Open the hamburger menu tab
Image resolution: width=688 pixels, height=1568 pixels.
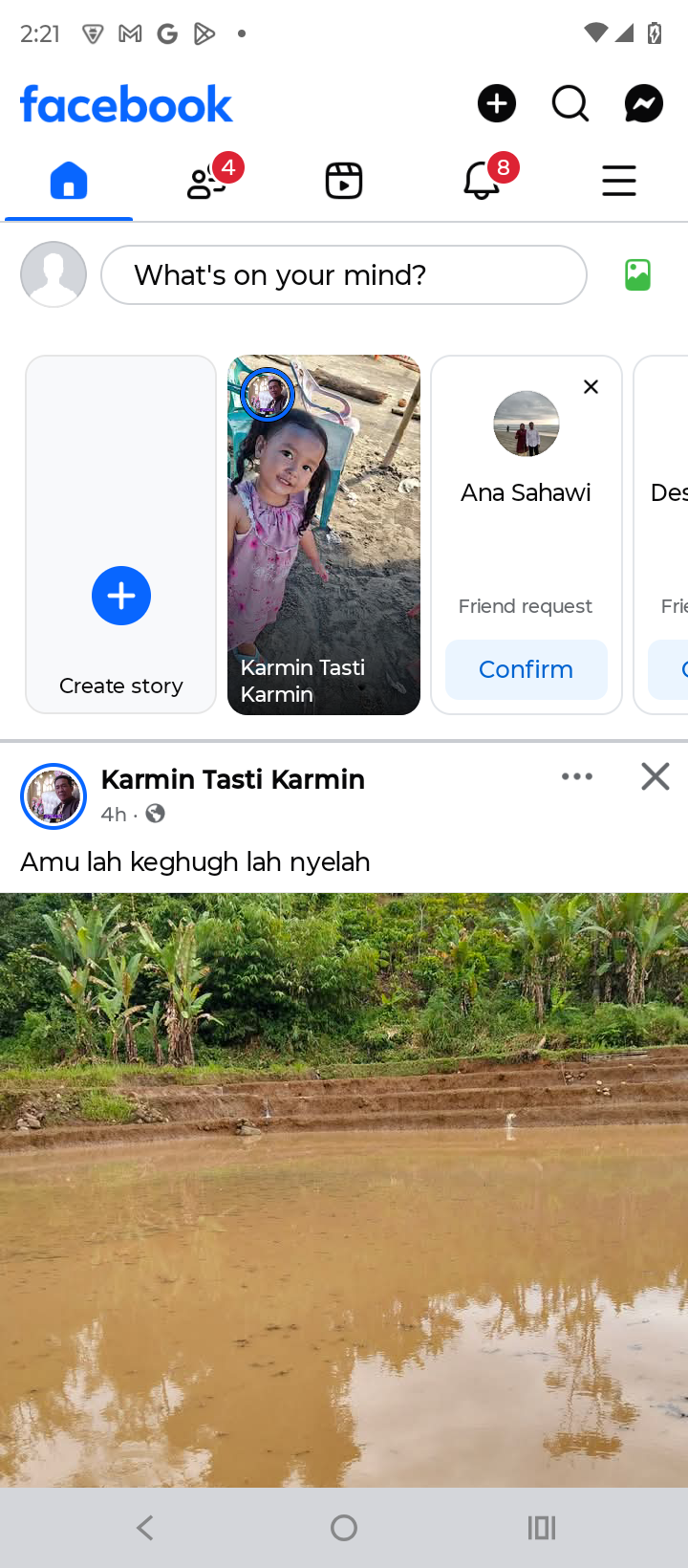(619, 181)
